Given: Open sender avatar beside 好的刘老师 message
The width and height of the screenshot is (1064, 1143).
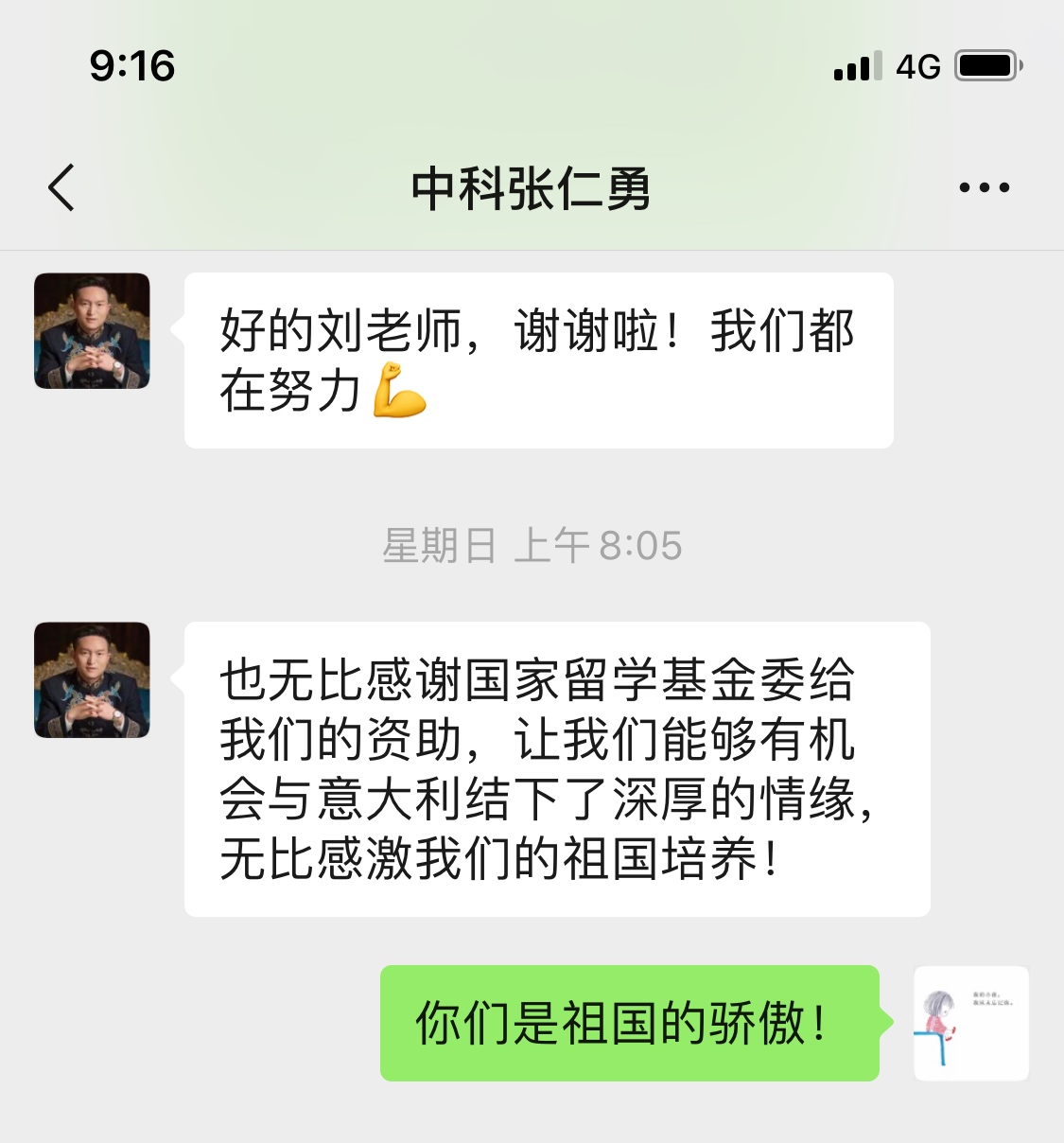Looking at the screenshot, I should coord(92,331).
